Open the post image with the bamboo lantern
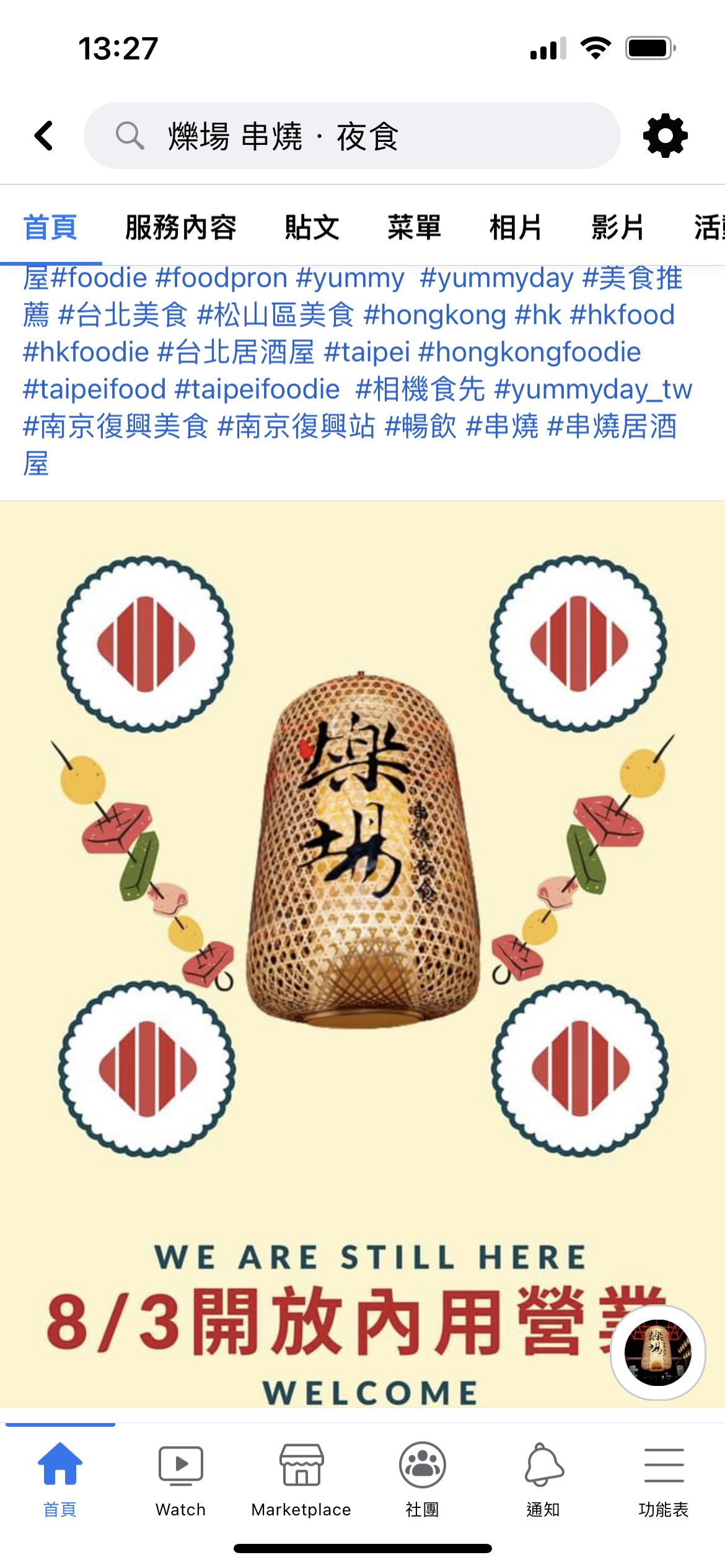This screenshot has height=1568, width=725. (362, 954)
